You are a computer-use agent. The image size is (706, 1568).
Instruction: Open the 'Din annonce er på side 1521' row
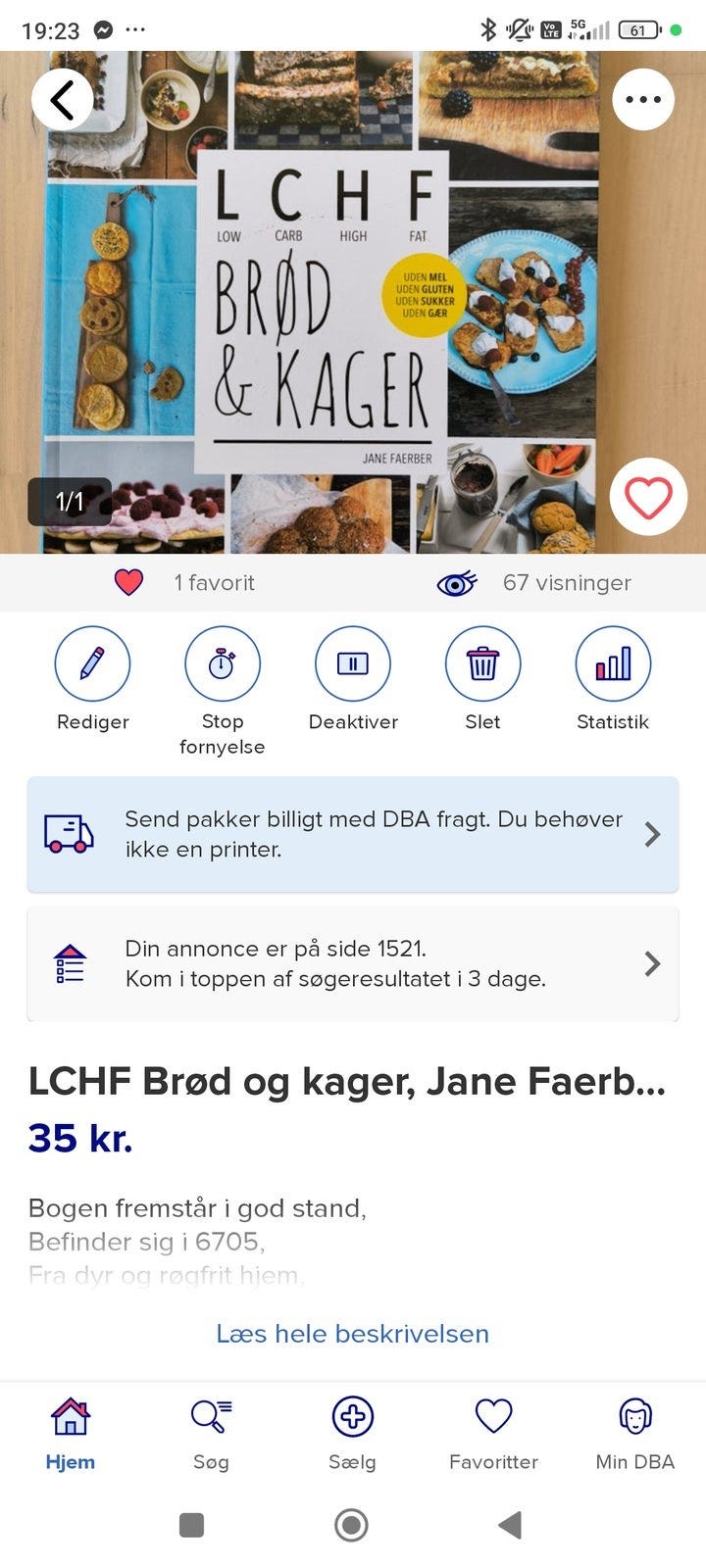[x=353, y=963]
